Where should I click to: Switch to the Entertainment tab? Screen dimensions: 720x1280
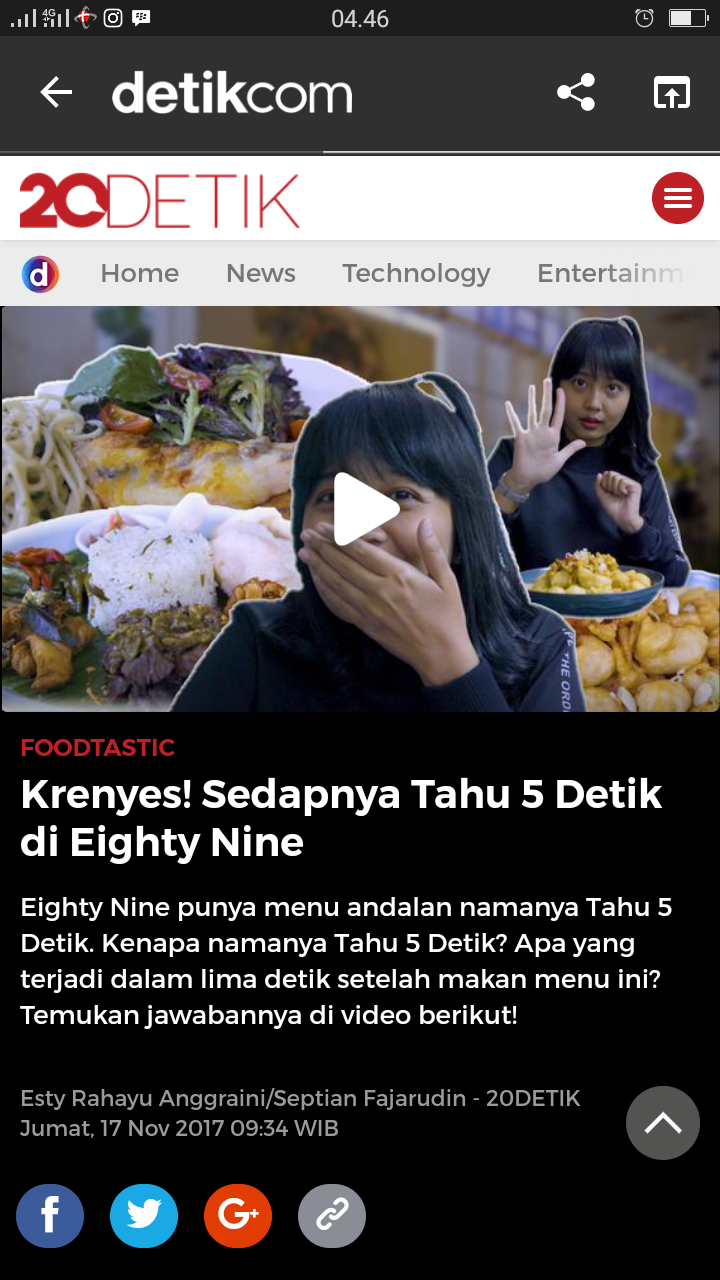point(612,273)
